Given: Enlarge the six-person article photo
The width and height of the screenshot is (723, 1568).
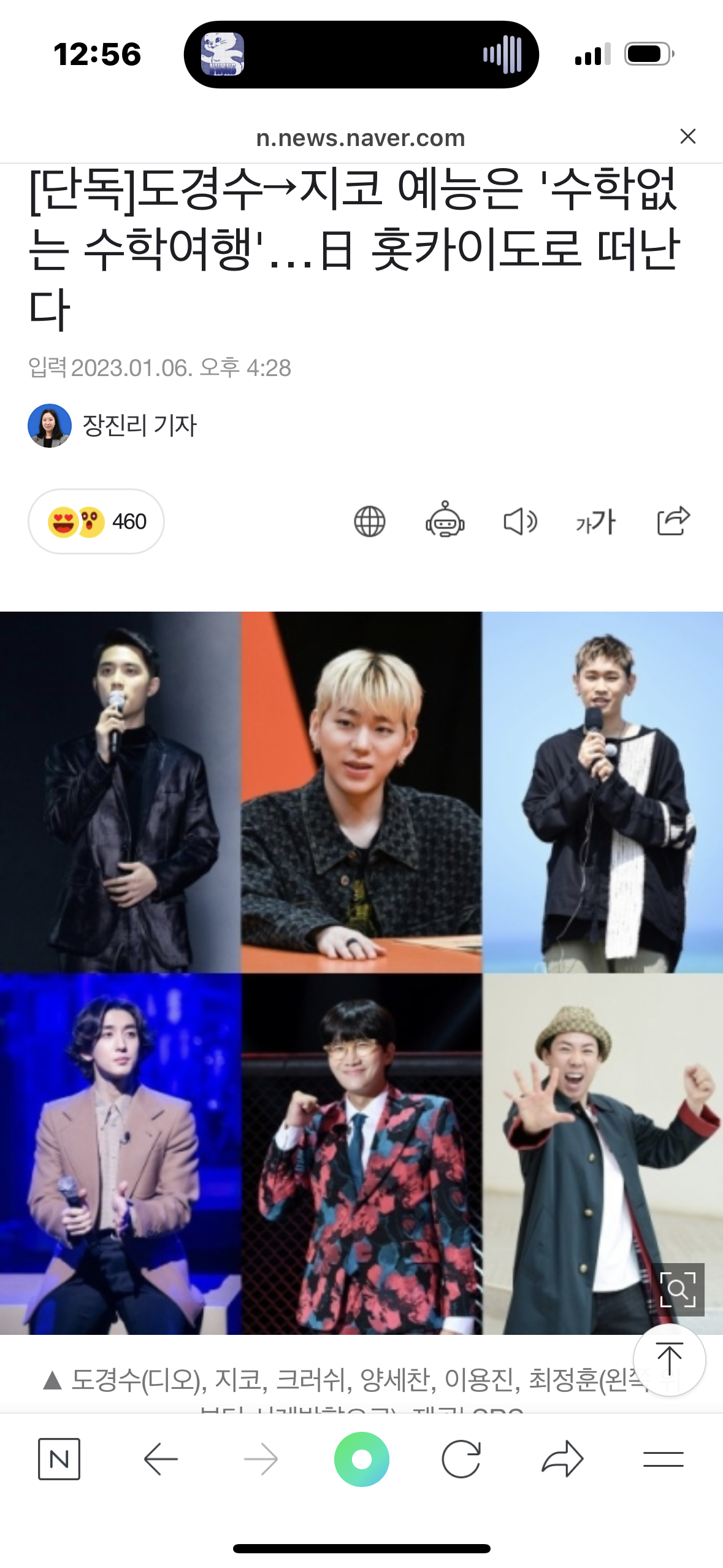Looking at the screenshot, I should [x=361, y=972].
